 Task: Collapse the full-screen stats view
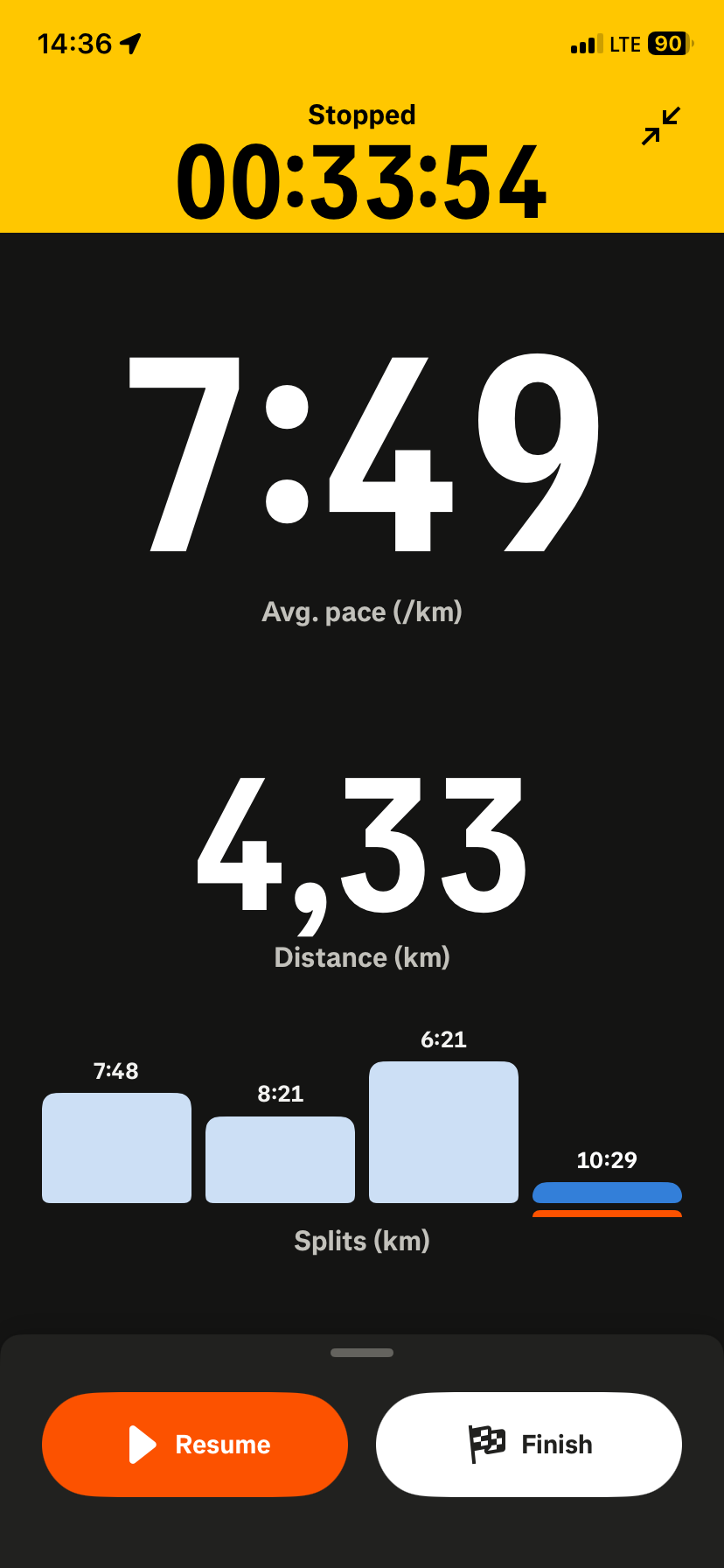click(x=660, y=126)
